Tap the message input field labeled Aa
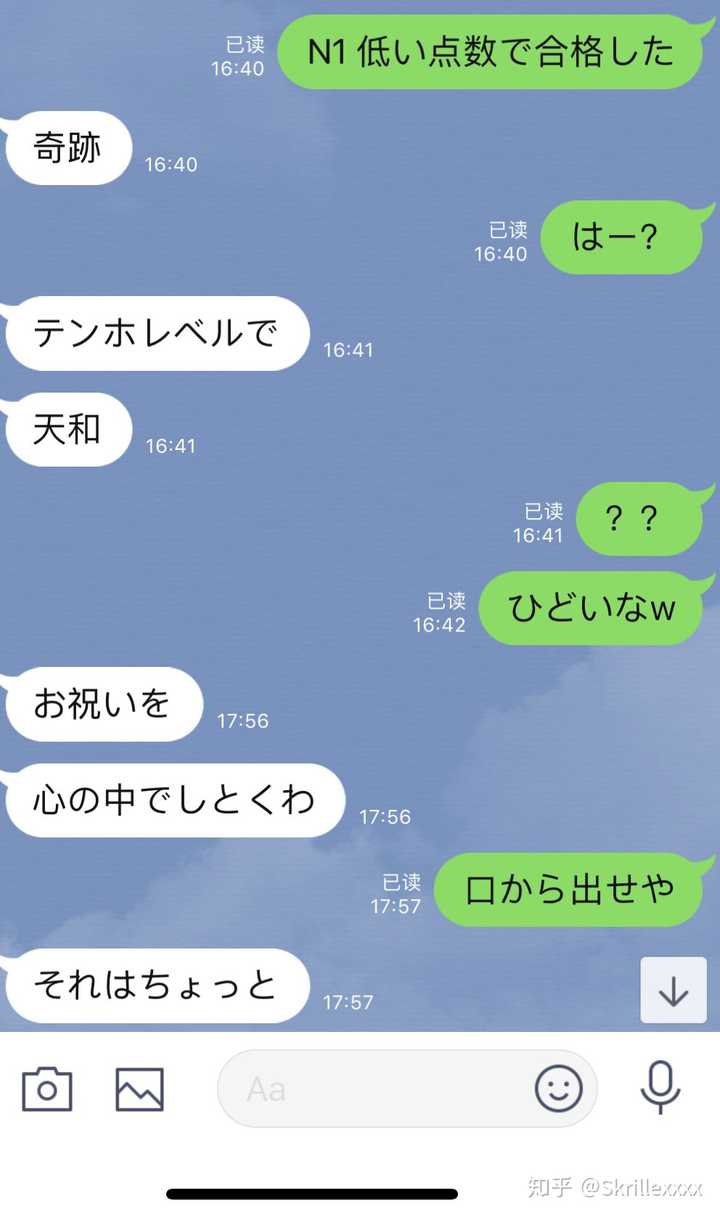Image resolution: width=720 pixels, height=1217 pixels. click(x=350, y=1089)
